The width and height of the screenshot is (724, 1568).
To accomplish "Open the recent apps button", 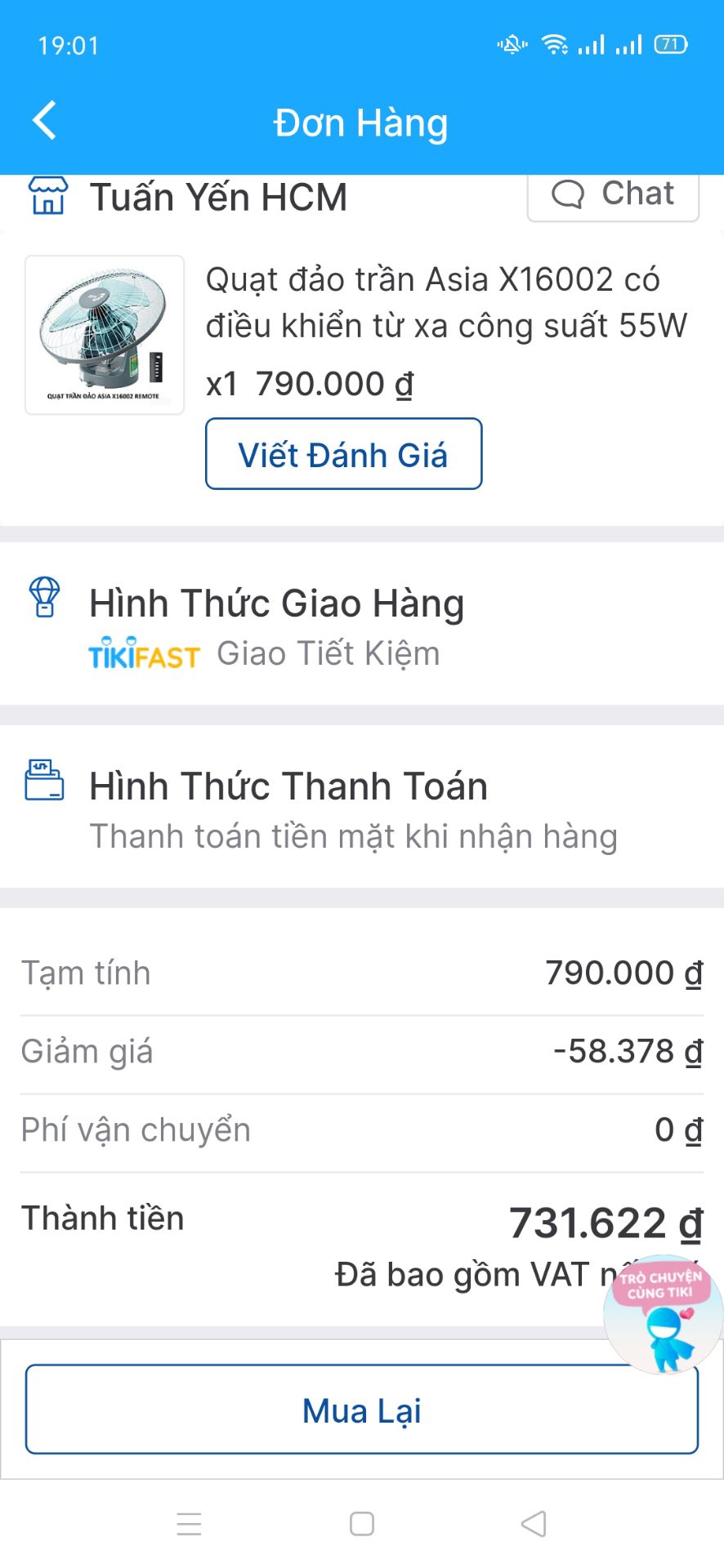I will (x=189, y=1522).
